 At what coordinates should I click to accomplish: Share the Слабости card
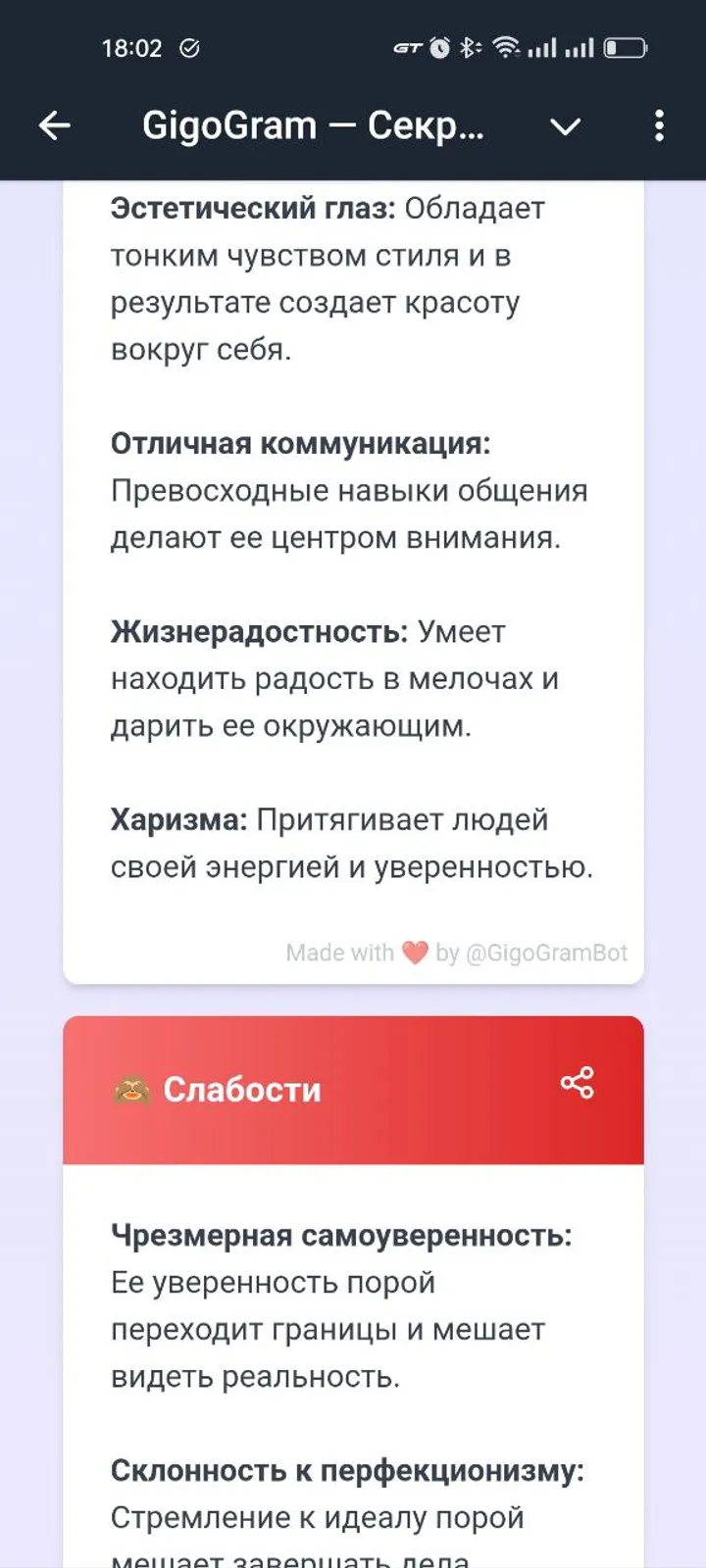pyautogui.click(x=577, y=1083)
